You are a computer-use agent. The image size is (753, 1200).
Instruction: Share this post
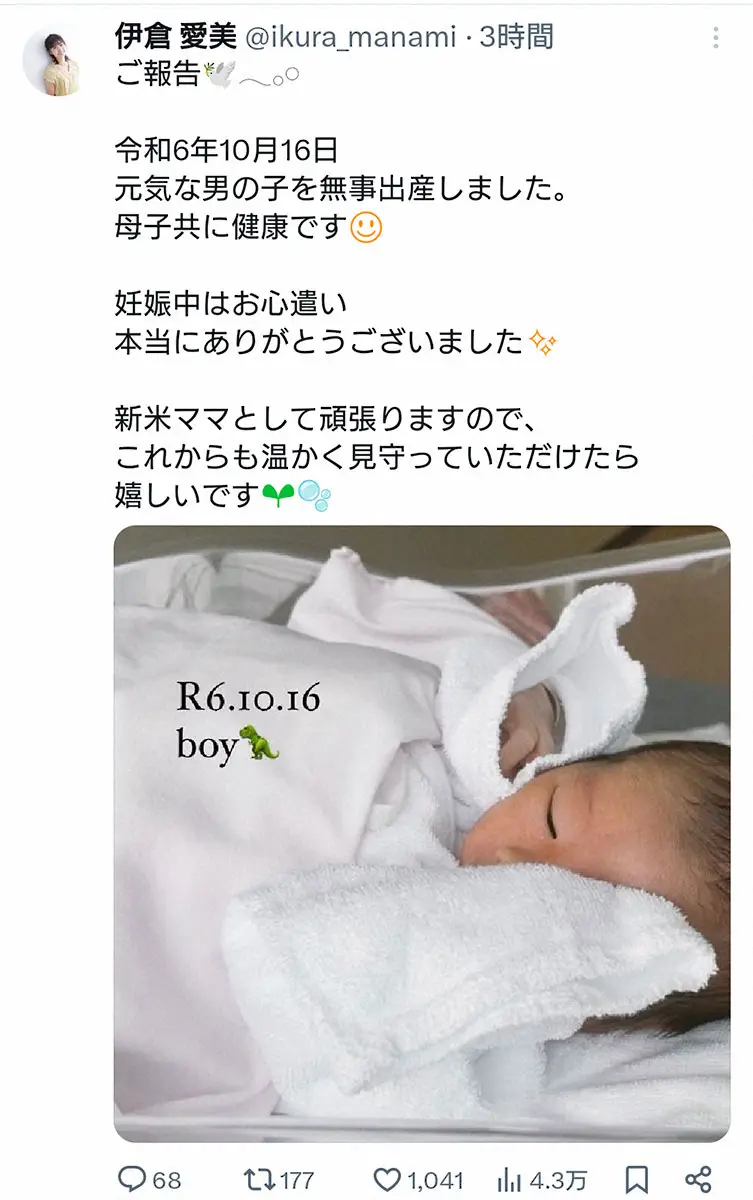point(699,1178)
